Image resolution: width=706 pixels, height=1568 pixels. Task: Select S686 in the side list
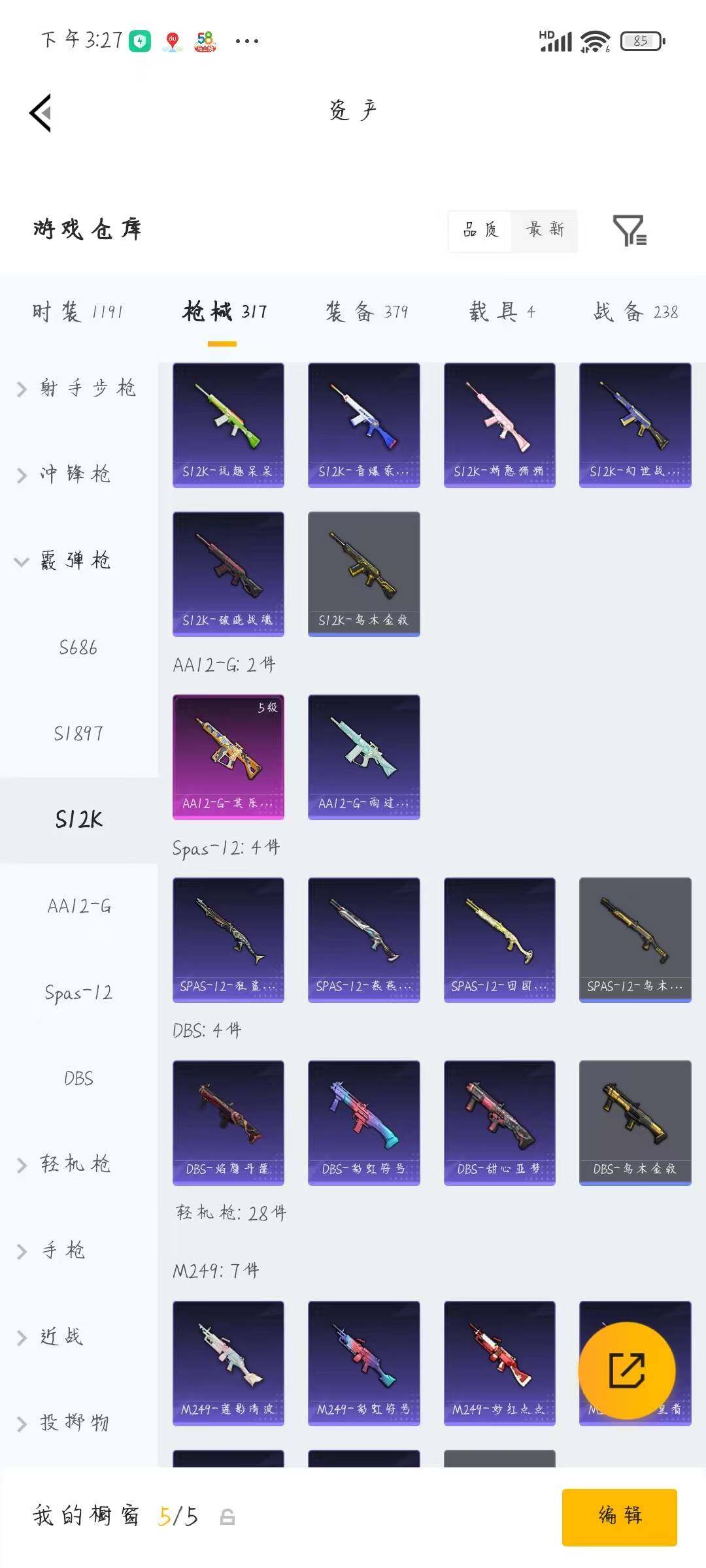[78, 647]
